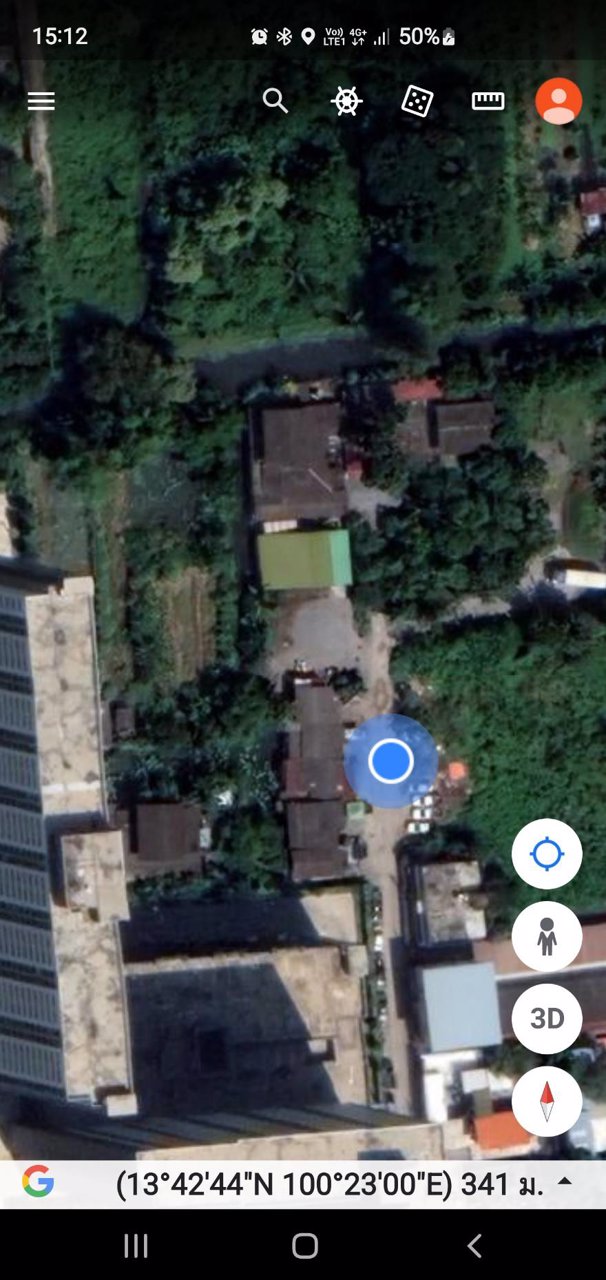
Task: Switch to 3D view
Action: pos(547,1019)
